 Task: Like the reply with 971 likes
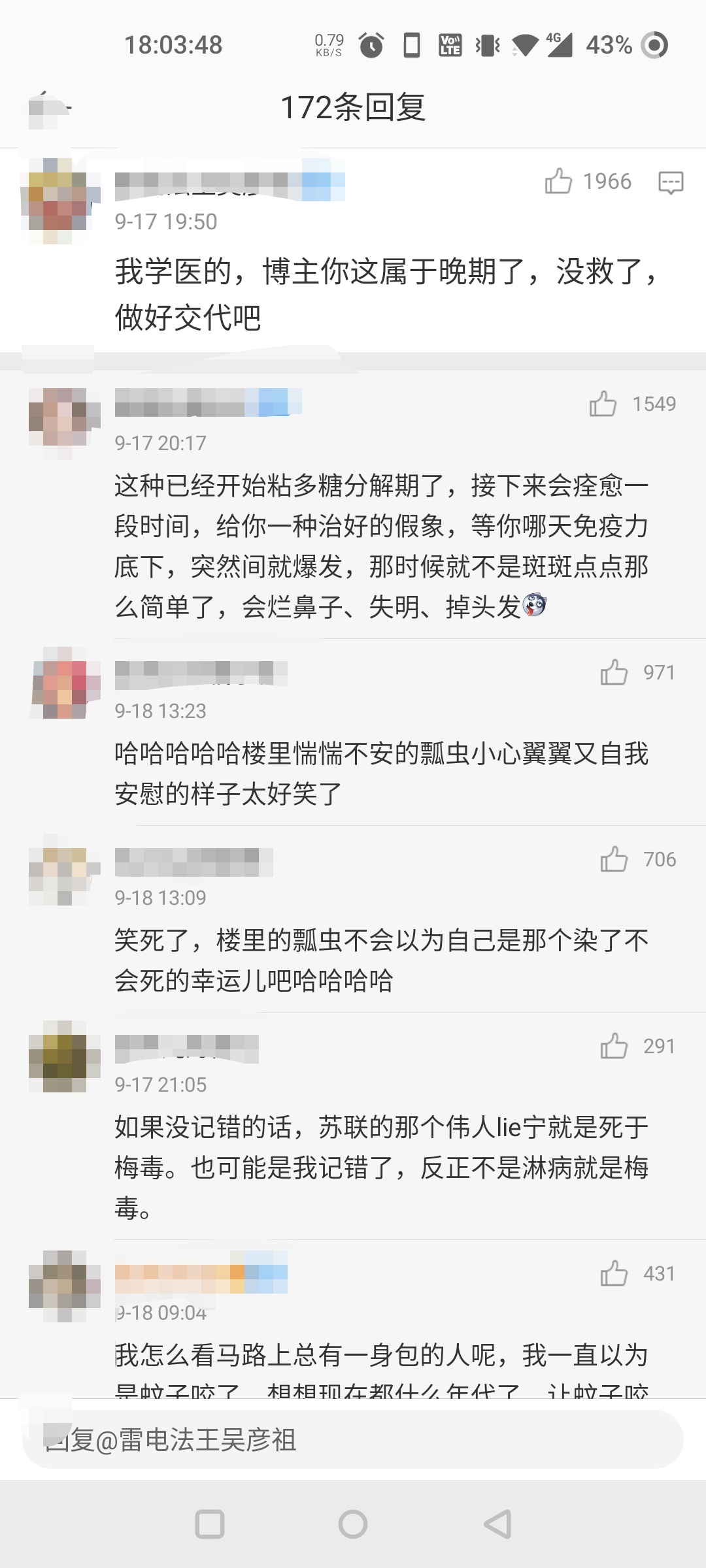(x=614, y=672)
